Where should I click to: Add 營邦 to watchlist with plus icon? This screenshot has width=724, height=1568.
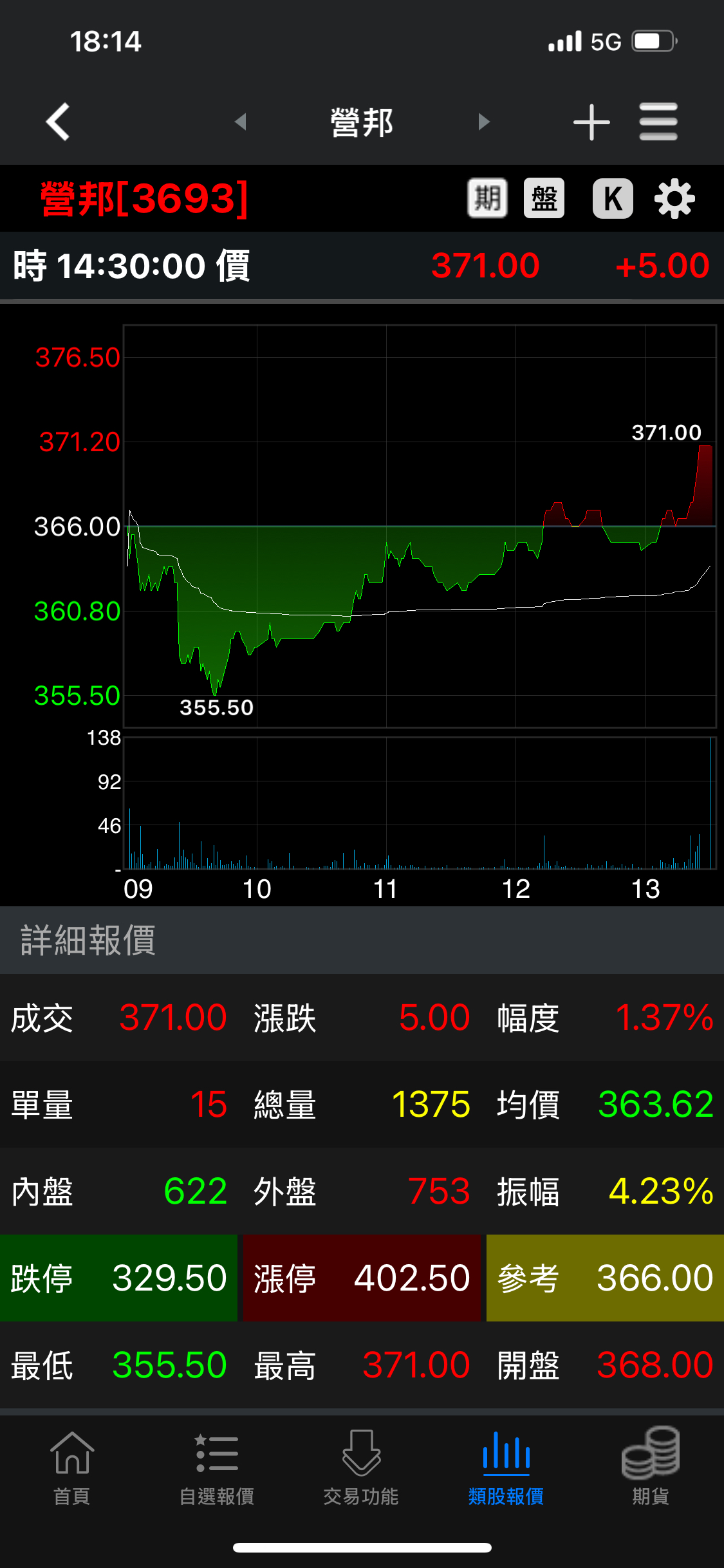pos(591,122)
